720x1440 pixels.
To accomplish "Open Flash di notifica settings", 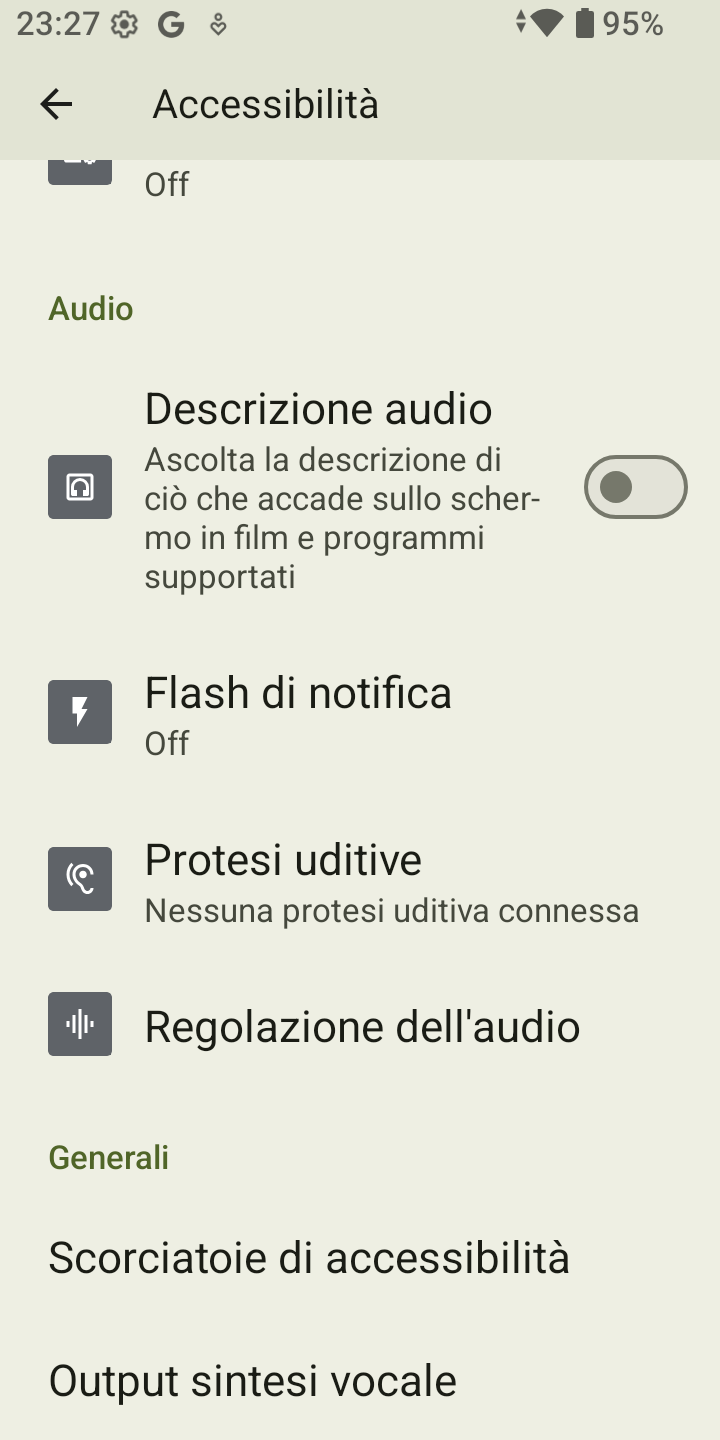I will [360, 716].
